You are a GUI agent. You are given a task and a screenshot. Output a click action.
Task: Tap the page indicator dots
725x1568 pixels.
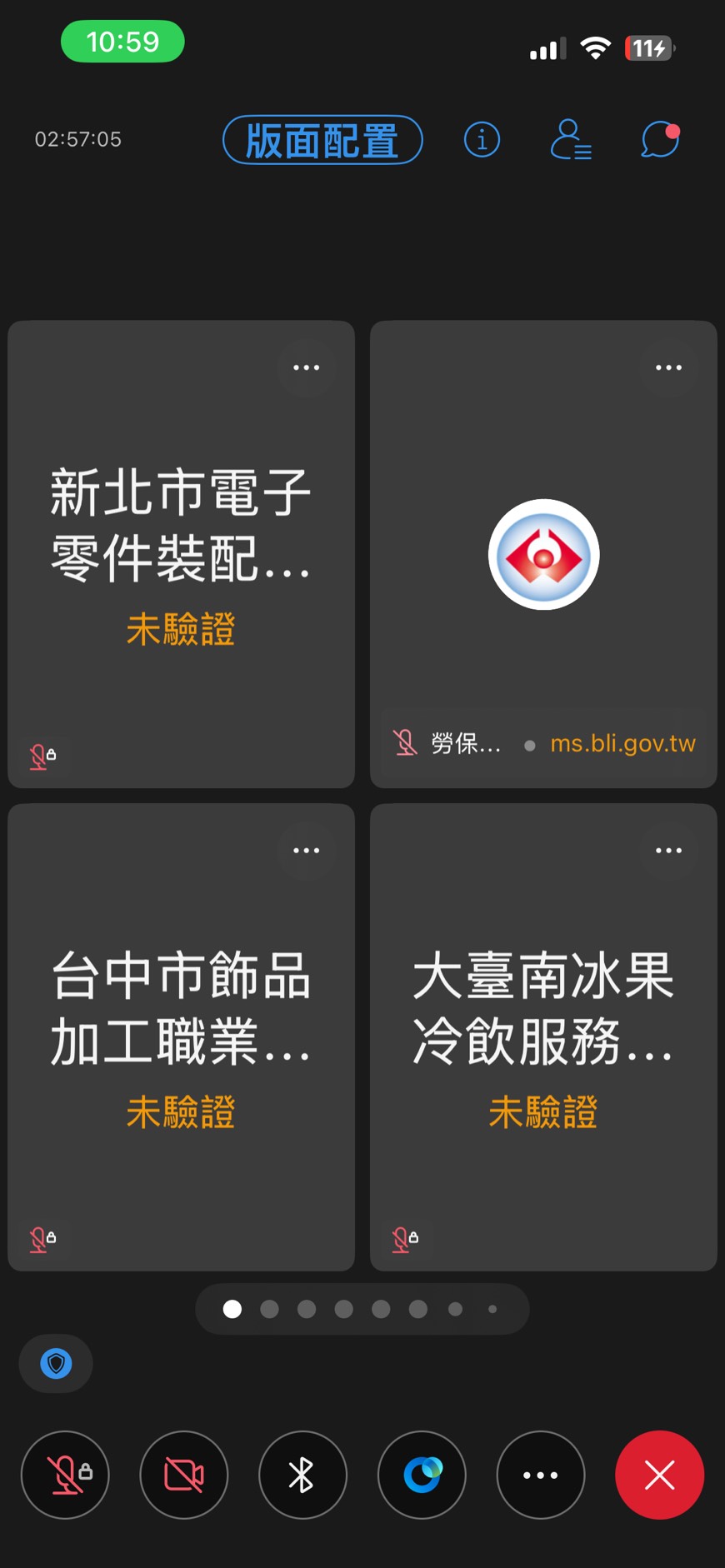tap(362, 1310)
